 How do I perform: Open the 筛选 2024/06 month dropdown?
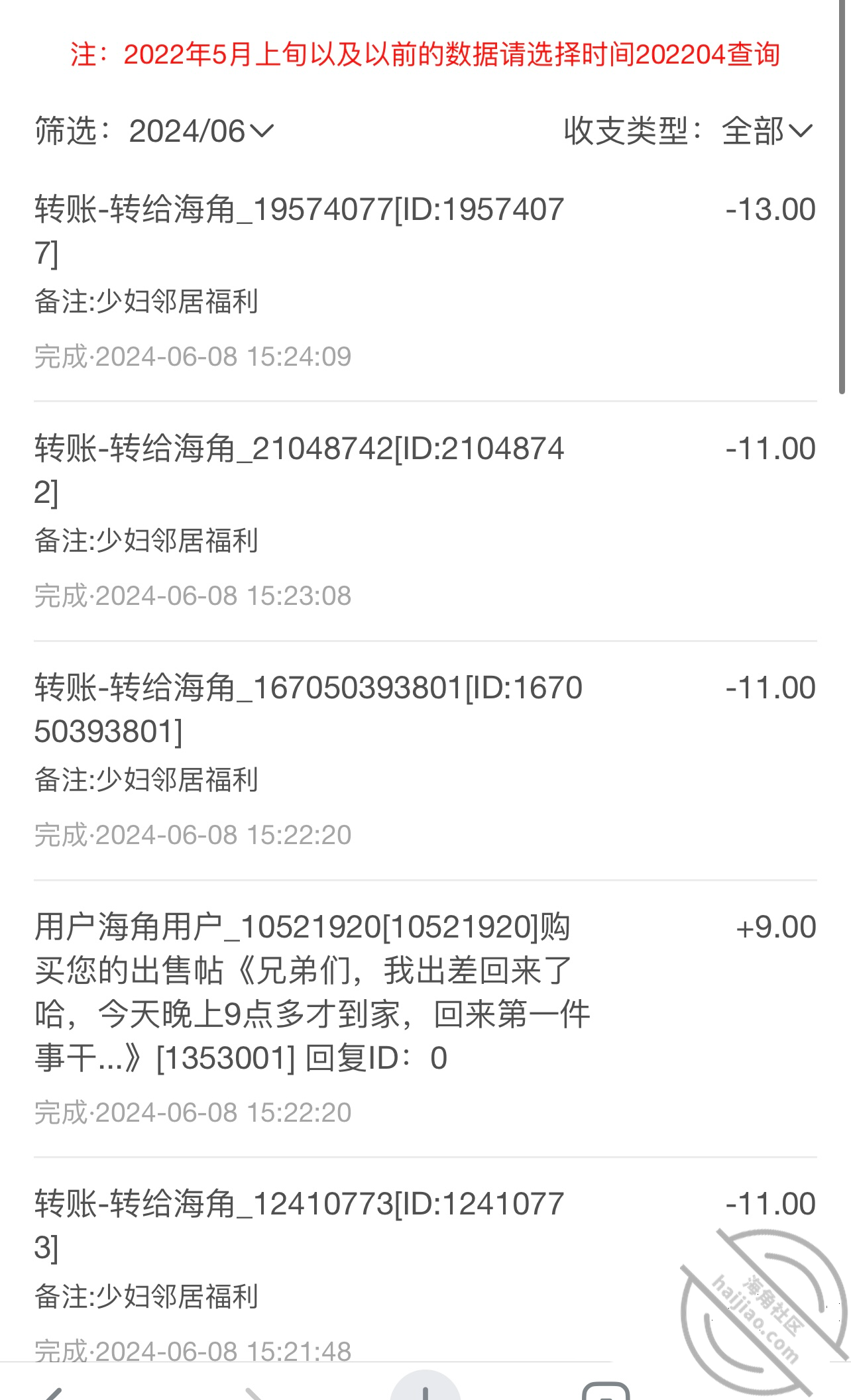201,131
